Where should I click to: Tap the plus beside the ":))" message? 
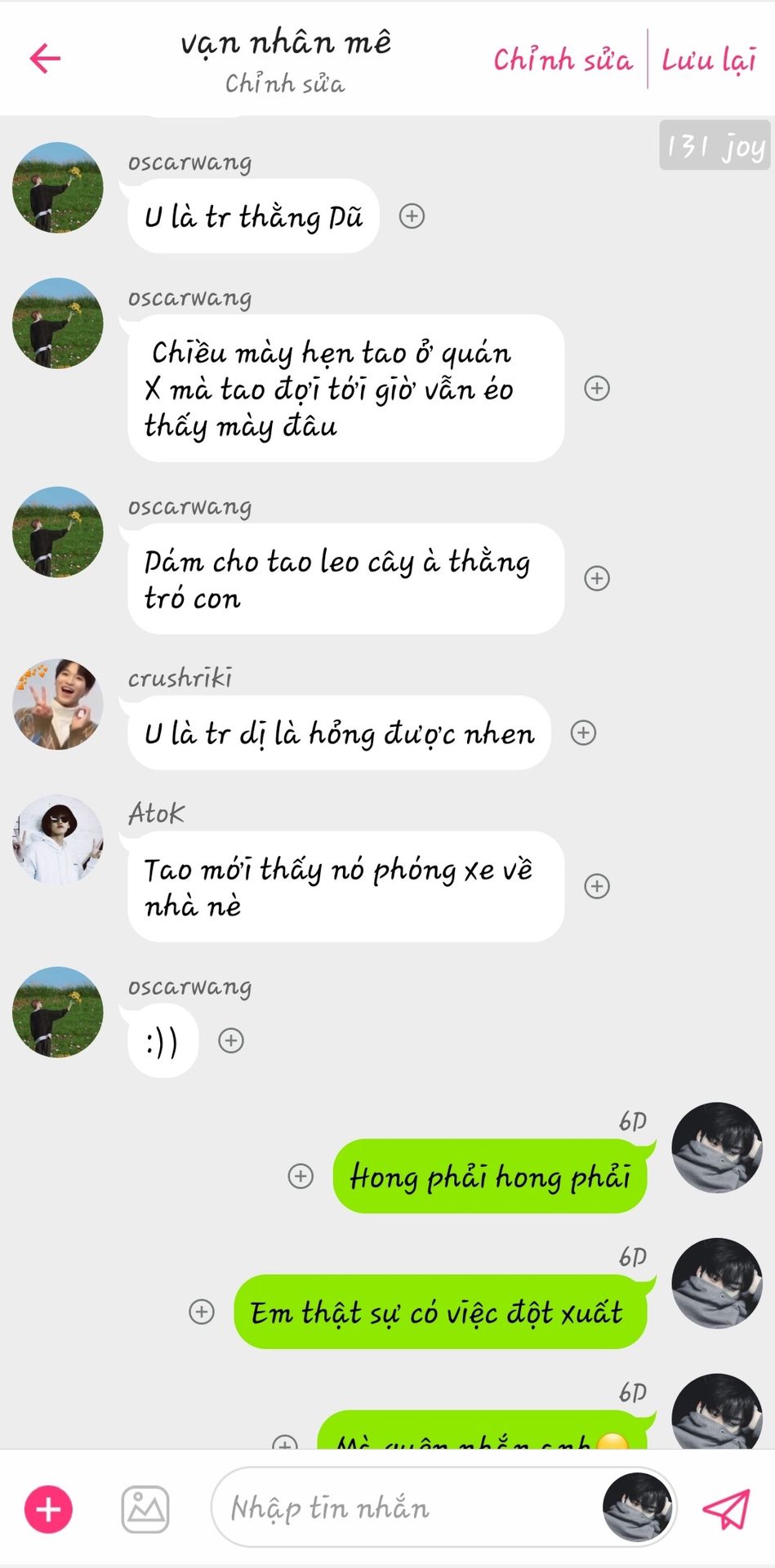(x=231, y=1040)
